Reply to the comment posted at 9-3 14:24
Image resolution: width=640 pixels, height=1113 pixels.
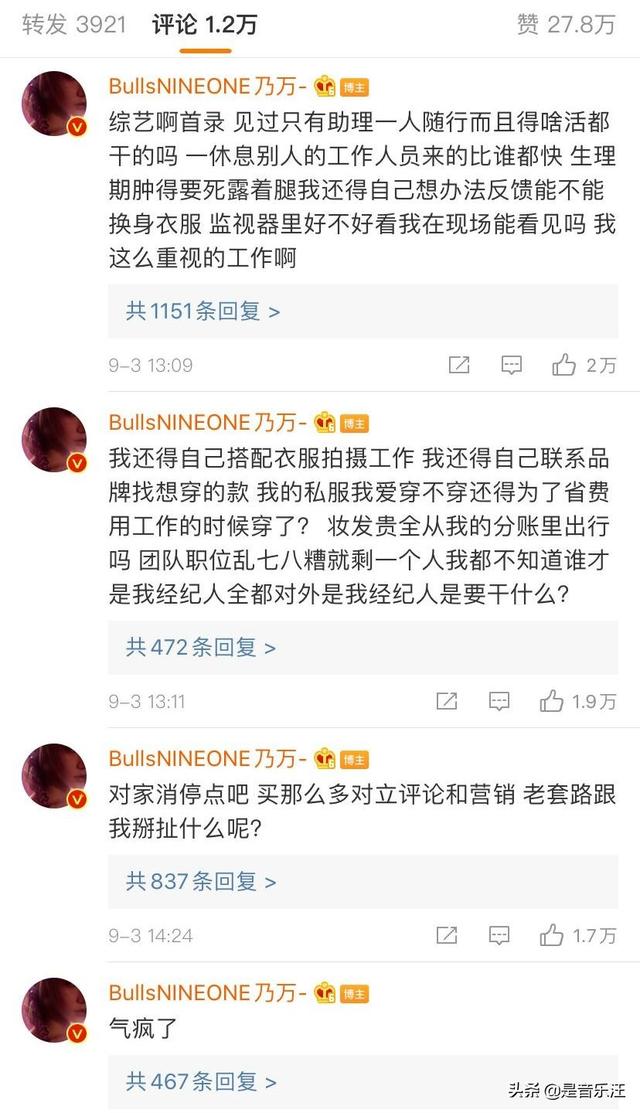point(501,936)
